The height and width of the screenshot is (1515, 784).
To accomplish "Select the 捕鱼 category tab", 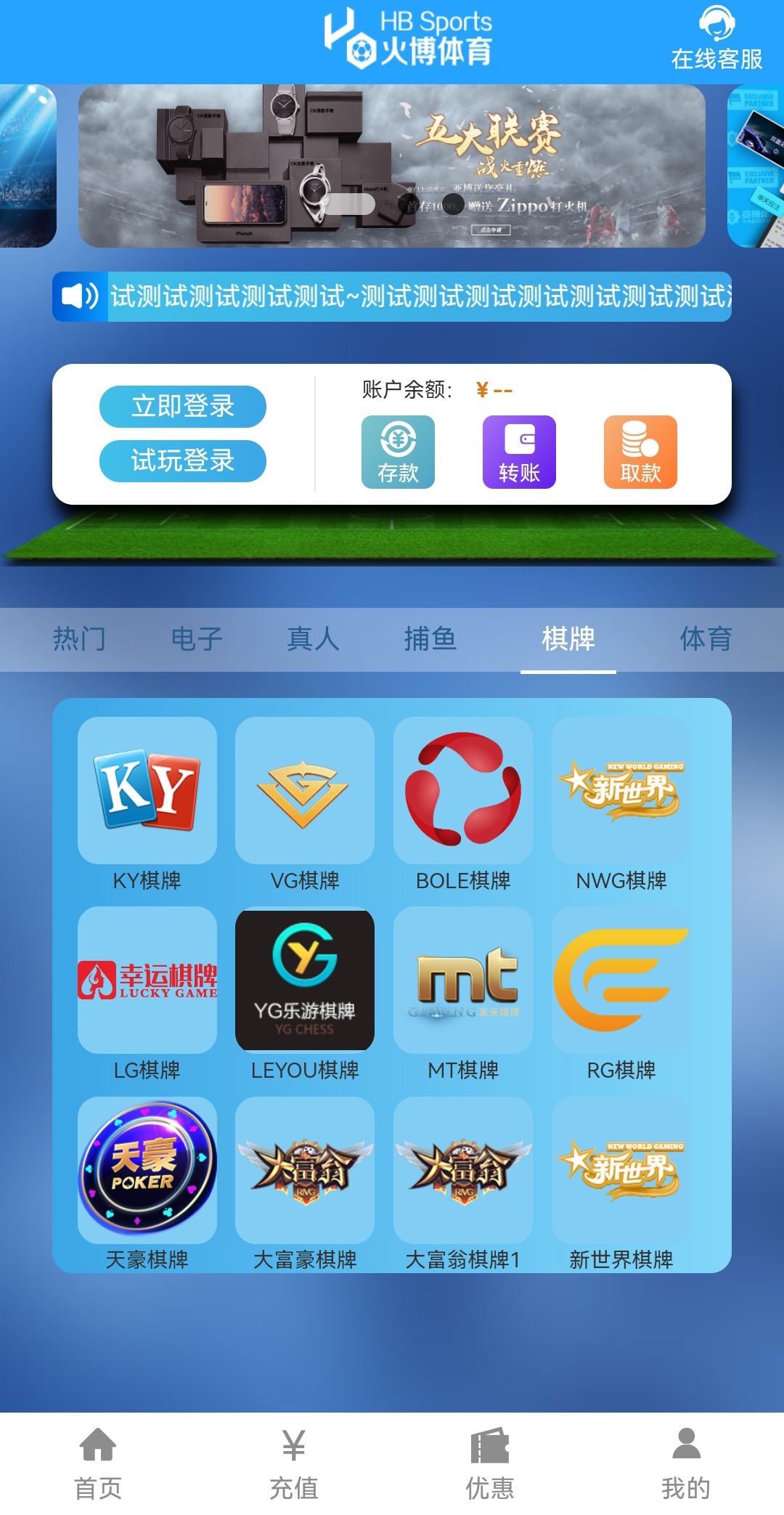I will [x=430, y=639].
